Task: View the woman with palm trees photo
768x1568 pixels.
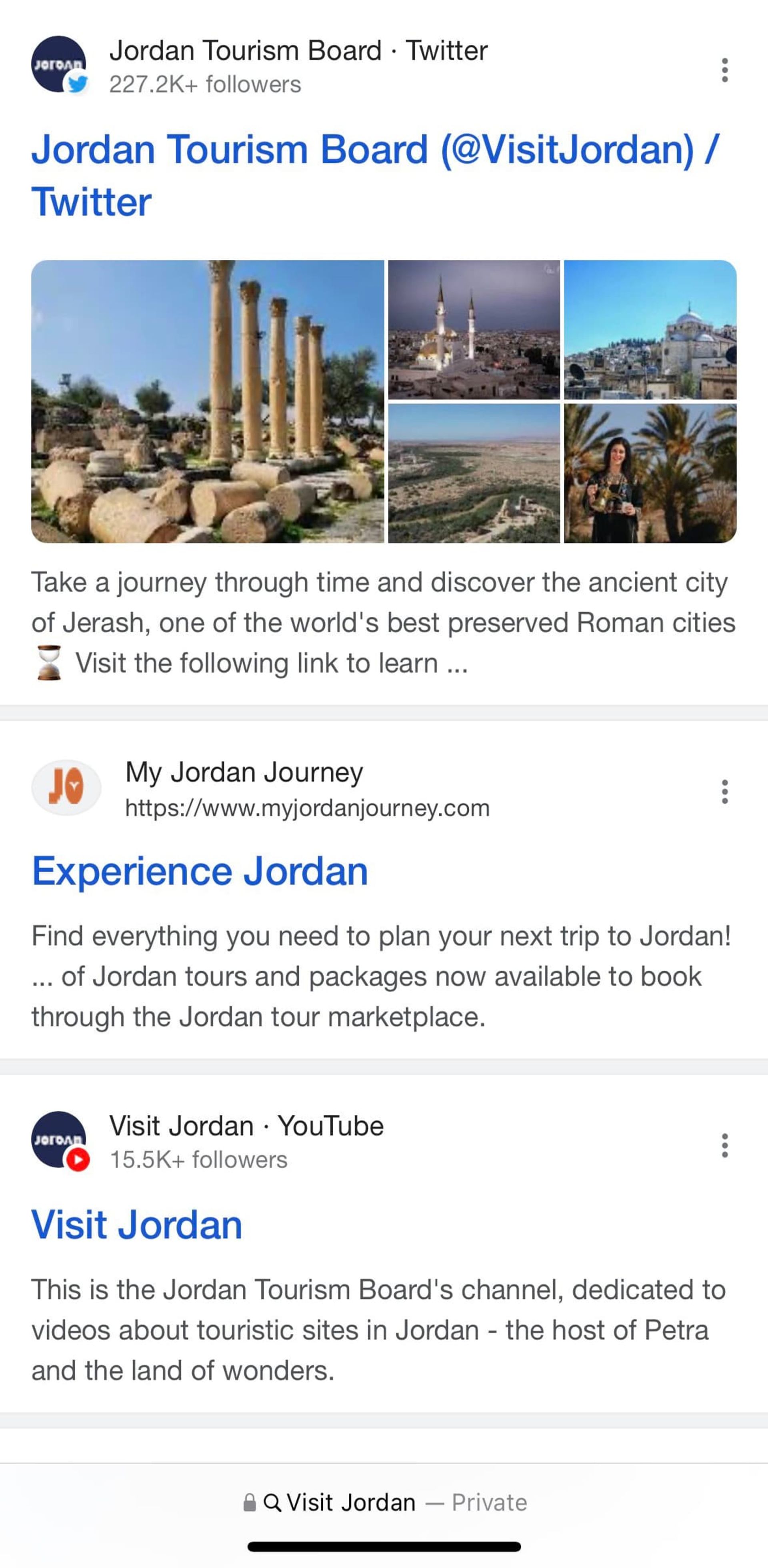Action: coord(649,473)
